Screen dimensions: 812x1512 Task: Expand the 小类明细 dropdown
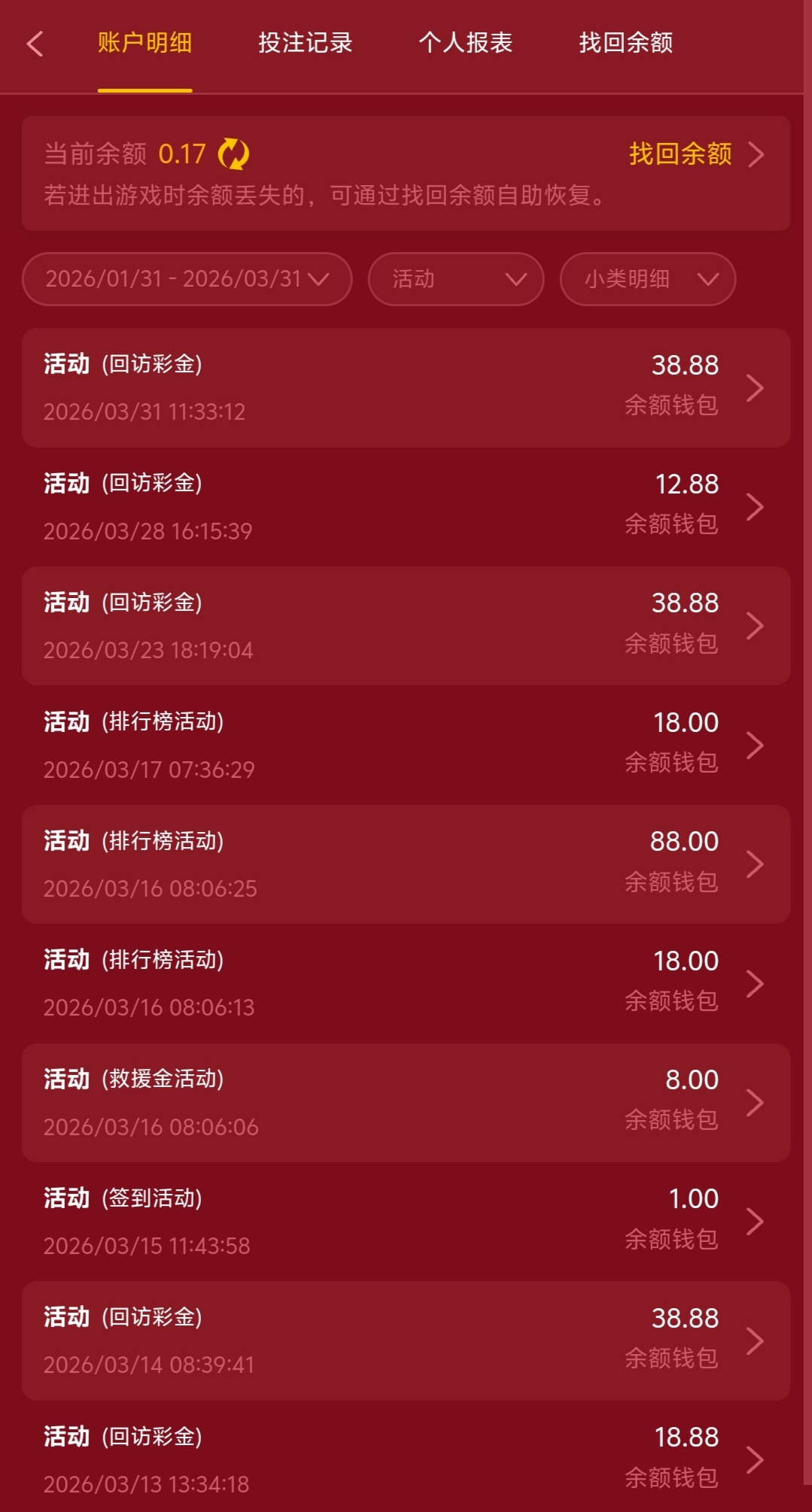[x=647, y=279]
